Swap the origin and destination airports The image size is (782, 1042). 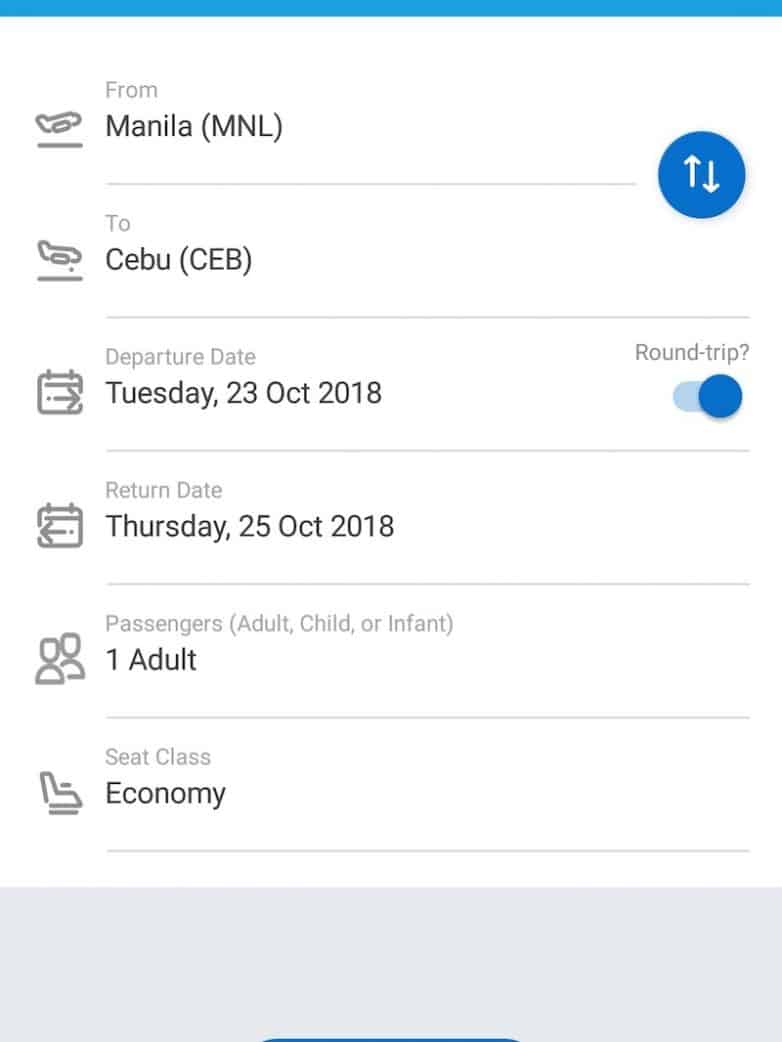click(x=701, y=175)
